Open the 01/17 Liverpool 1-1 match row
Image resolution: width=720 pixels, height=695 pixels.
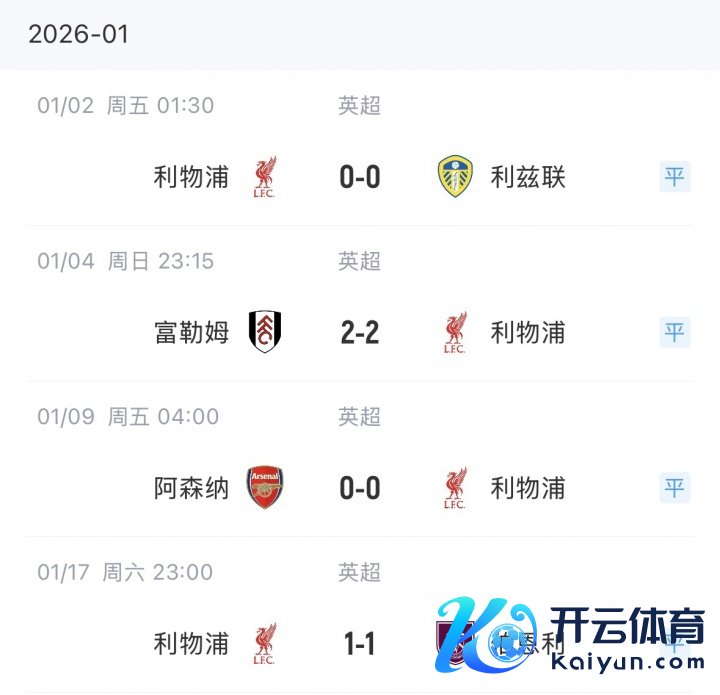coord(360,643)
